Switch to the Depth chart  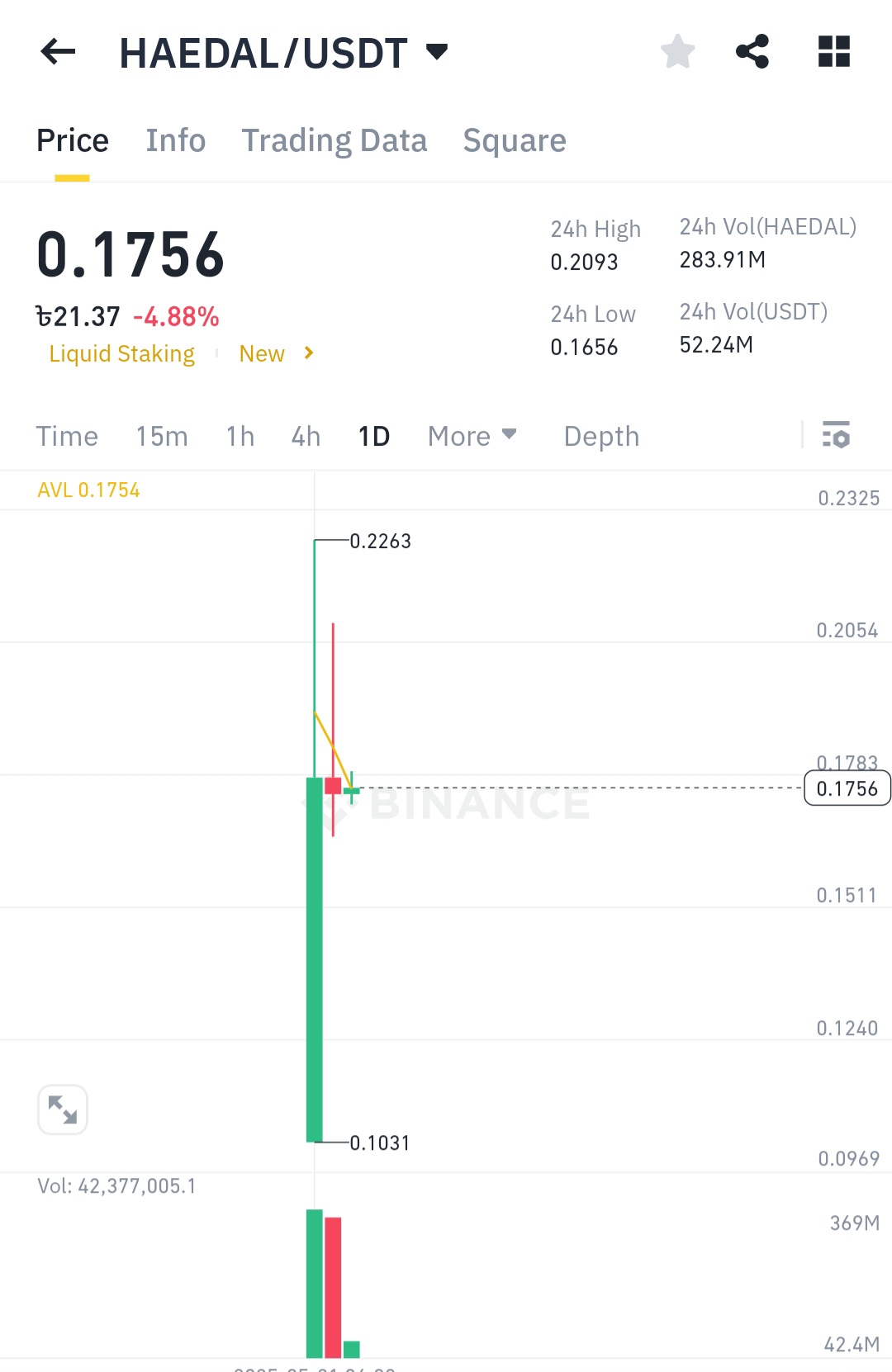[x=601, y=436]
